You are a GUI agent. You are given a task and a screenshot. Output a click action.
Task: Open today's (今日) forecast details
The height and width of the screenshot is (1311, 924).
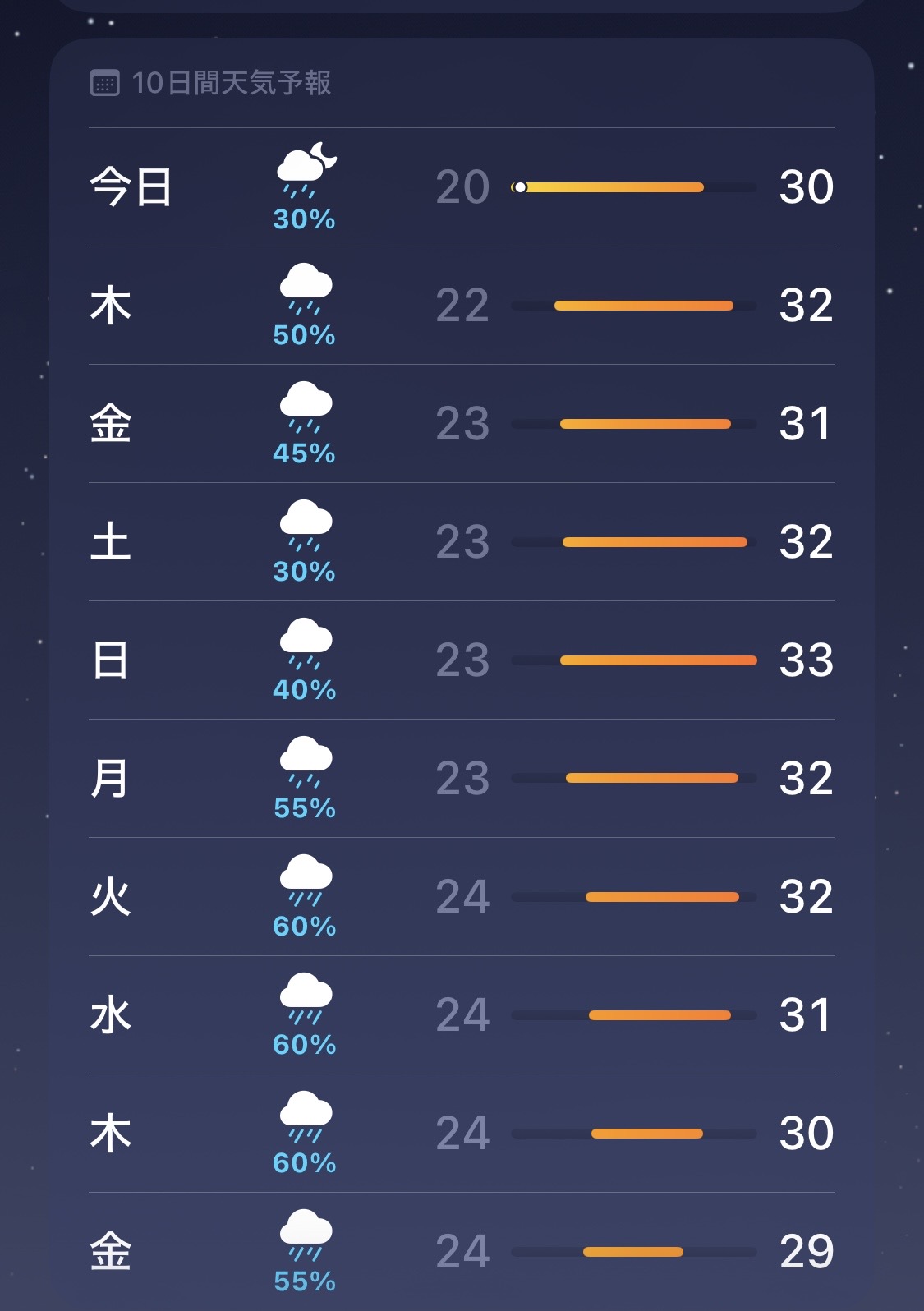click(x=462, y=187)
